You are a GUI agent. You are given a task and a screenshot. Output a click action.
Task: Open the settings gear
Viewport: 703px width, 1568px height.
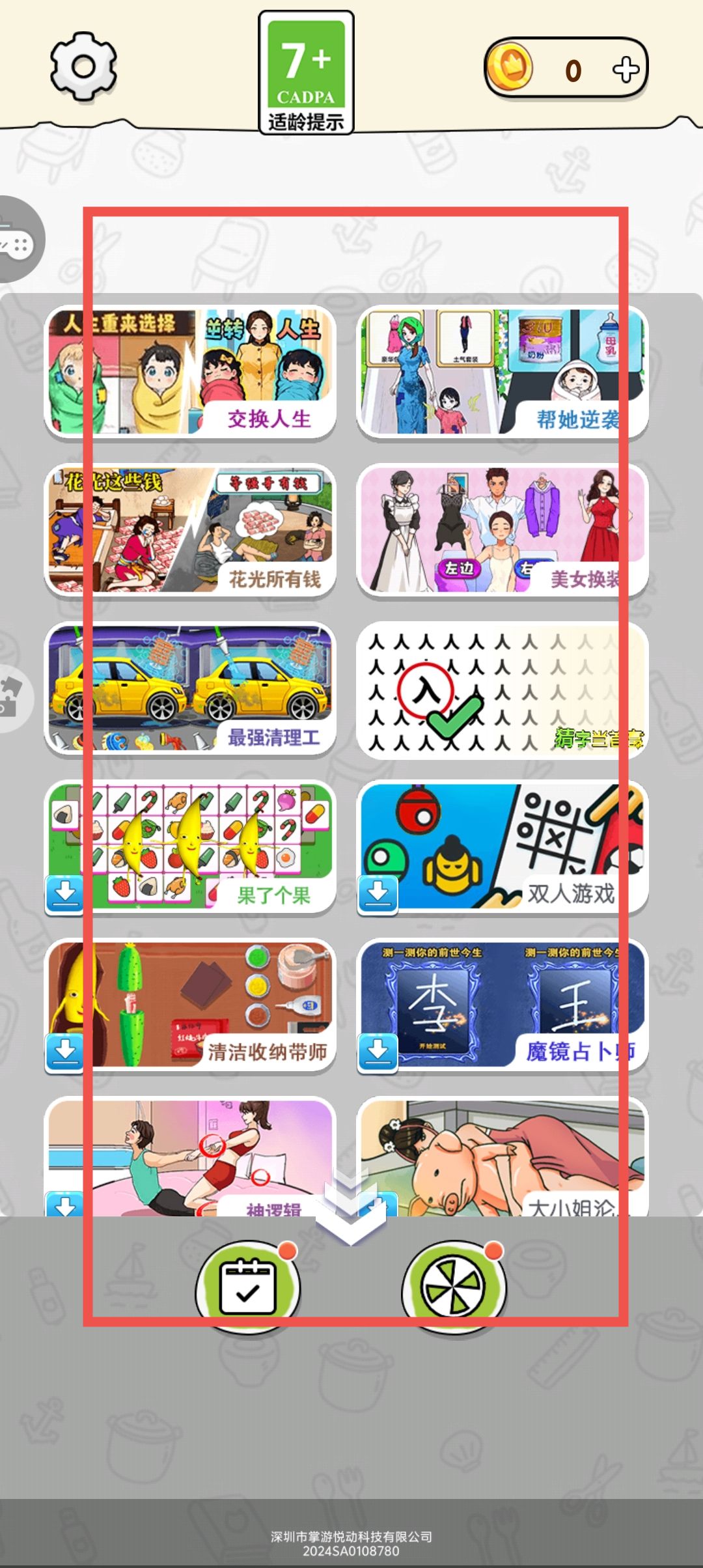point(83,66)
